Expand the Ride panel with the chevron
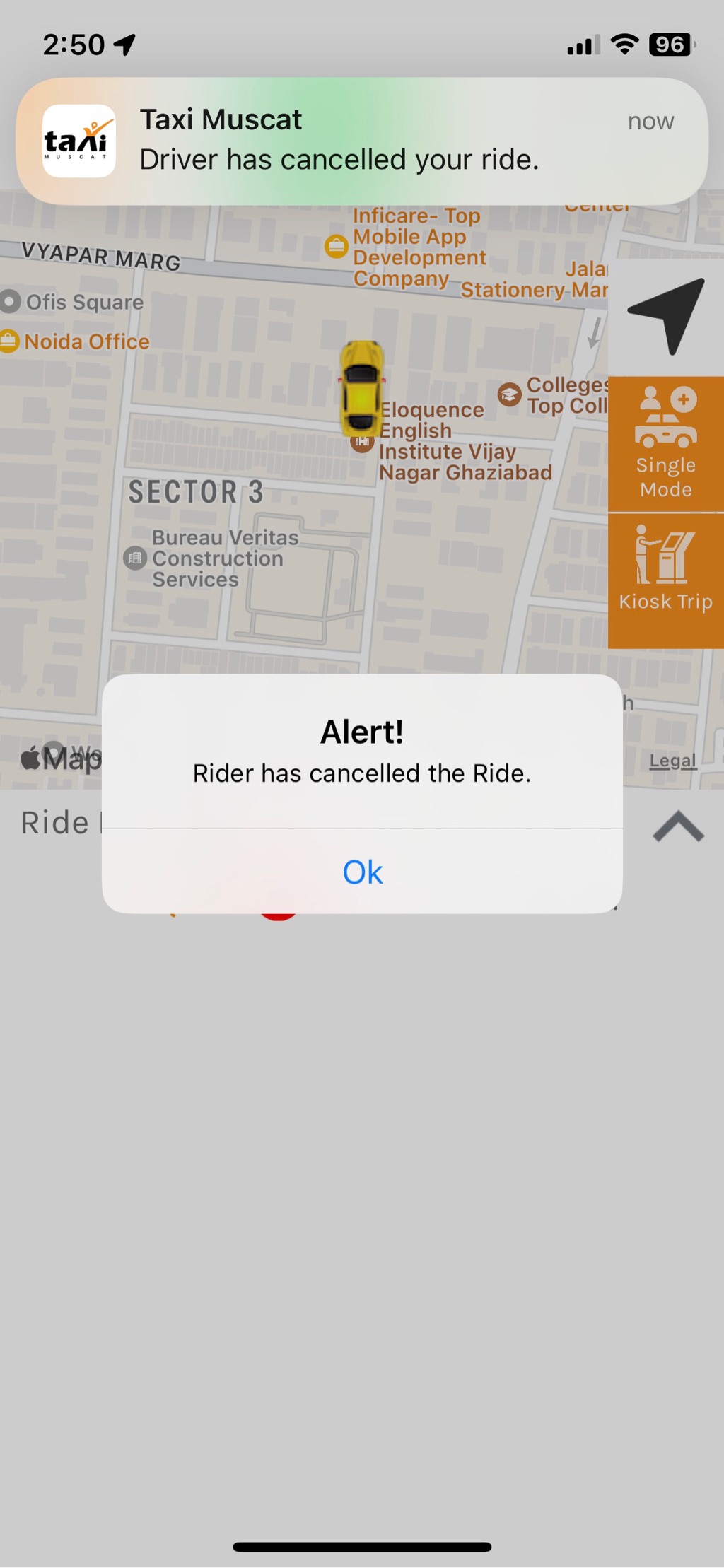 677,826
